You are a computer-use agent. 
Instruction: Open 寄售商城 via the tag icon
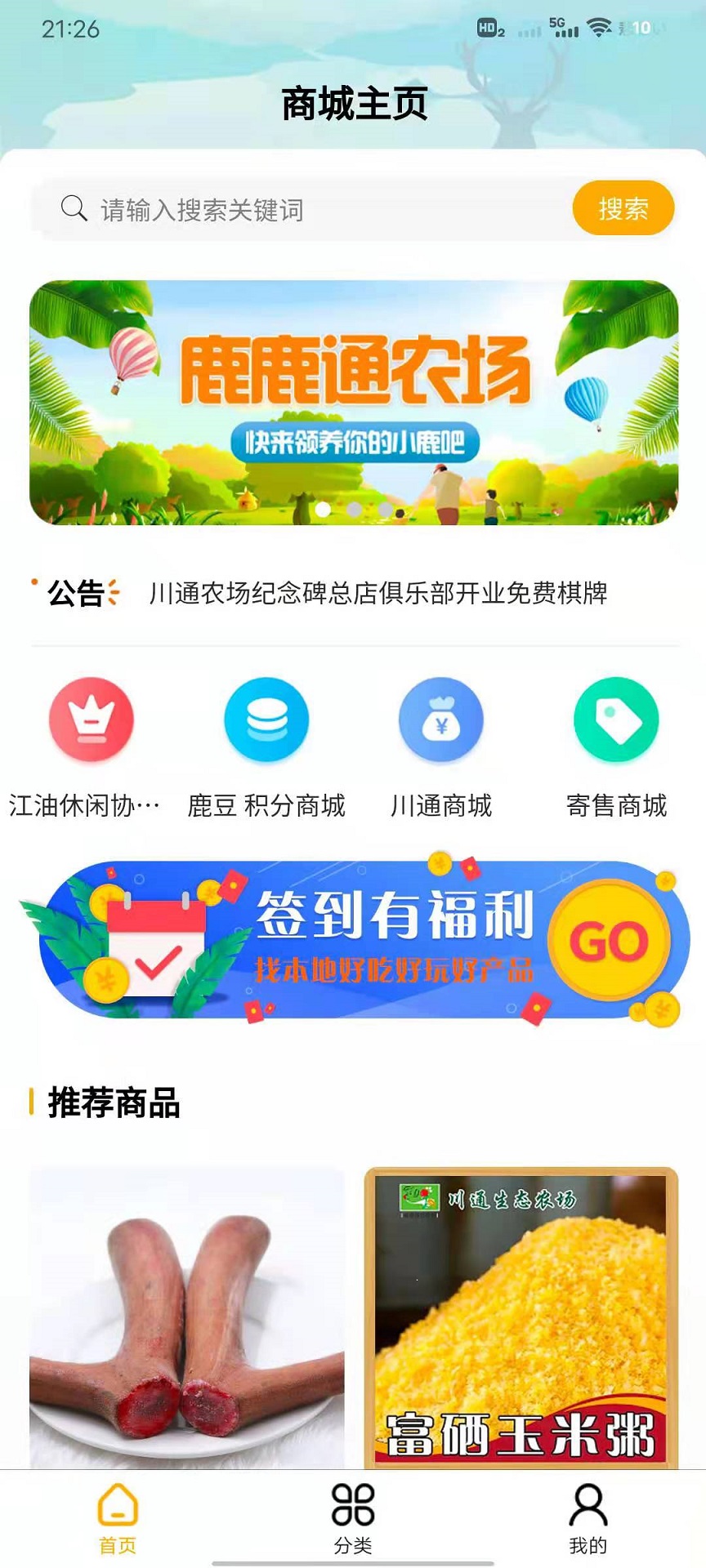[617, 721]
